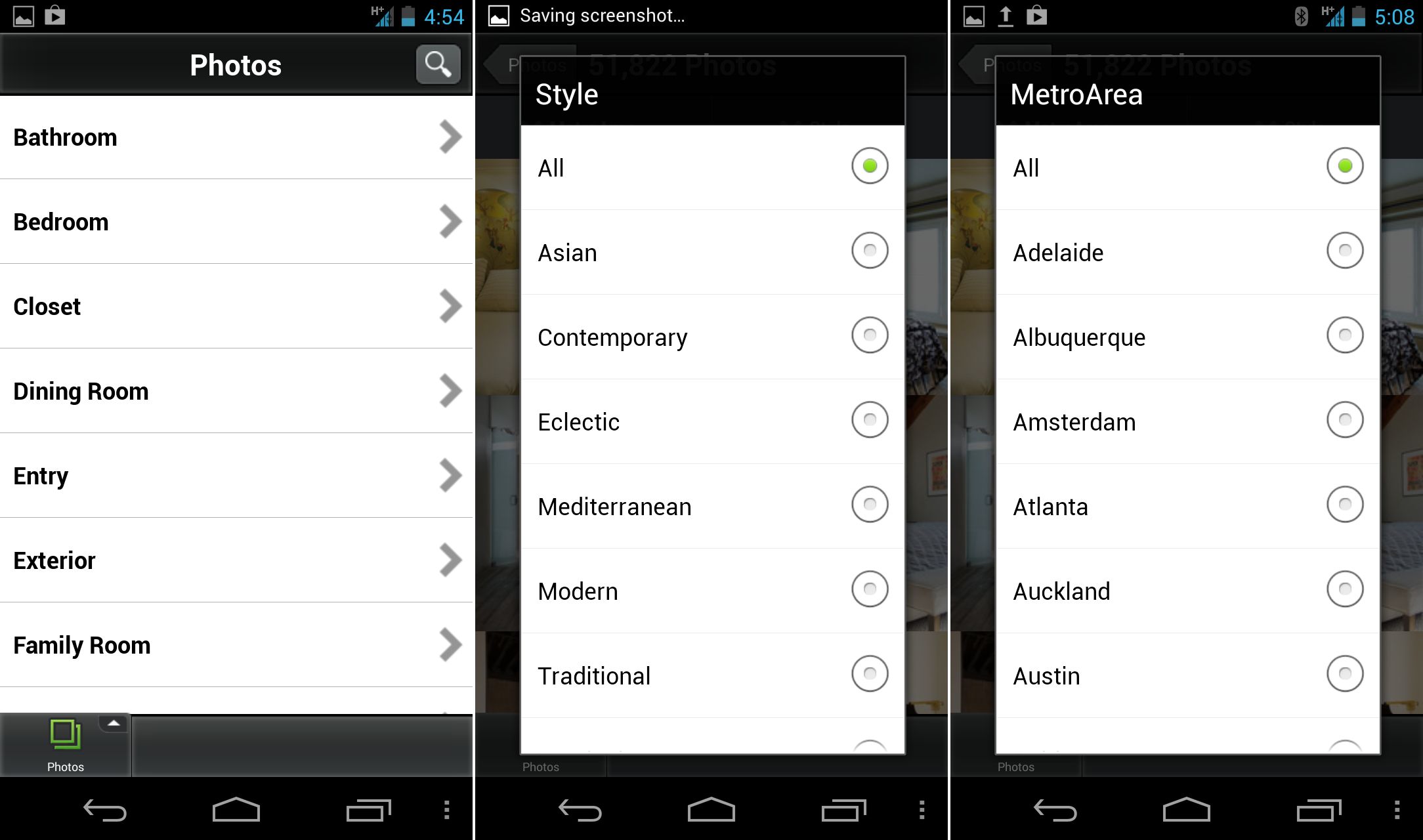Browse the Entry category
Screen dimensions: 1423x840
tap(236, 476)
